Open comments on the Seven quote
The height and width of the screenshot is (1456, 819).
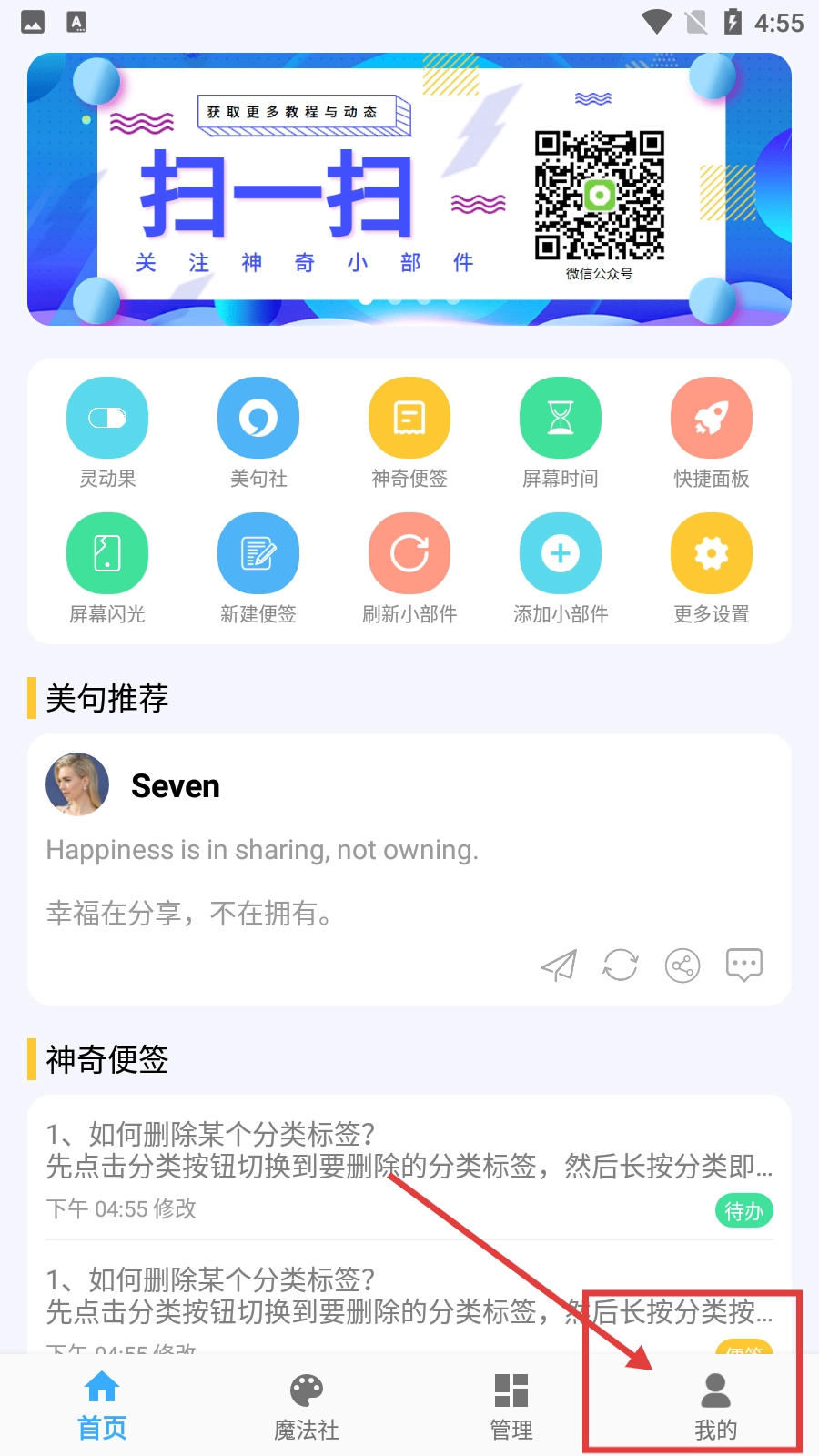click(743, 965)
